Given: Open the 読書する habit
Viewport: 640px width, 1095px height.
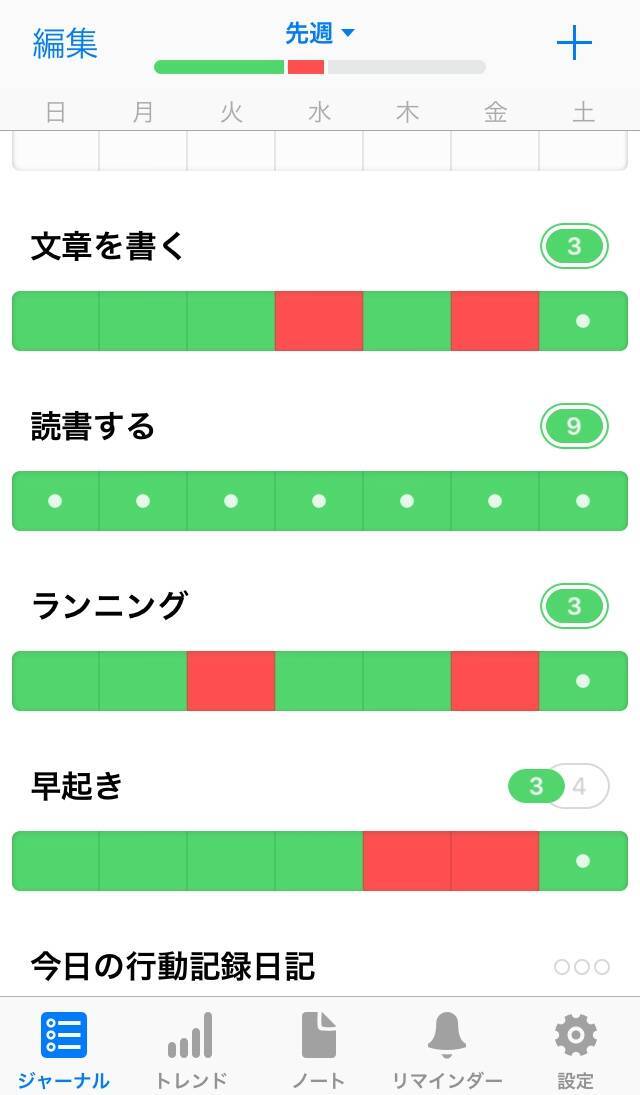Looking at the screenshot, I should click(x=93, y=427).
